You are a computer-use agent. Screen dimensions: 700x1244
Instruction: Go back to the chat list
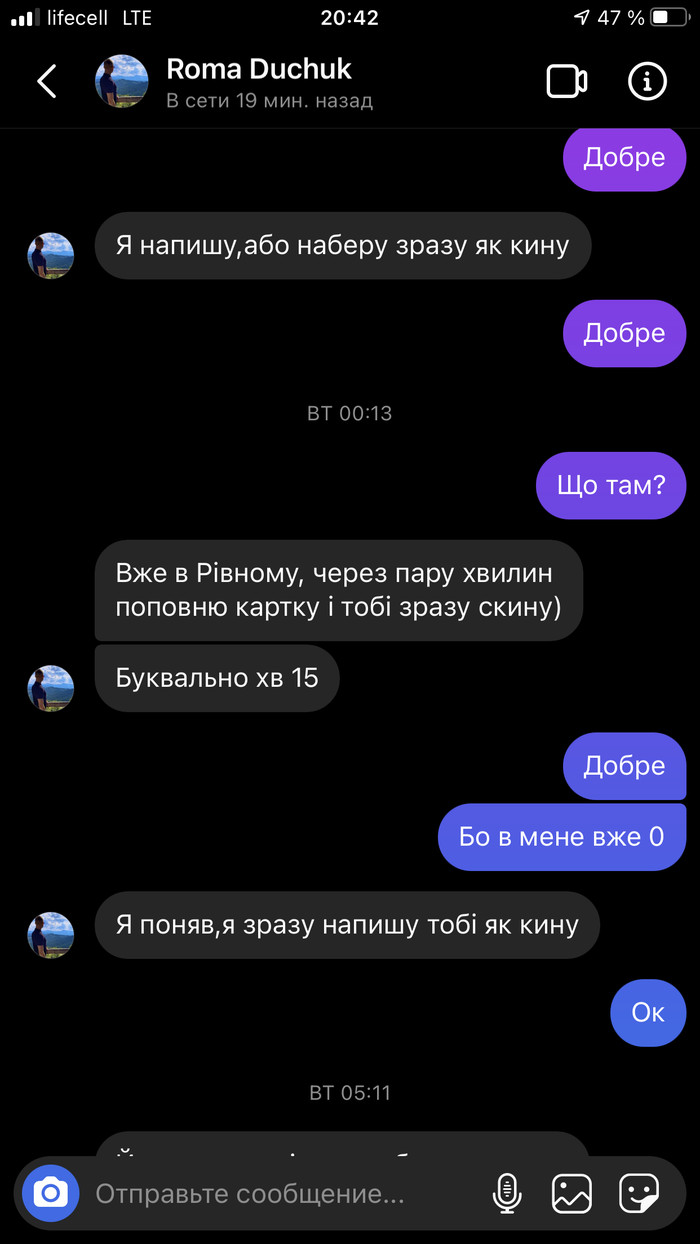(x=47, y=82)
